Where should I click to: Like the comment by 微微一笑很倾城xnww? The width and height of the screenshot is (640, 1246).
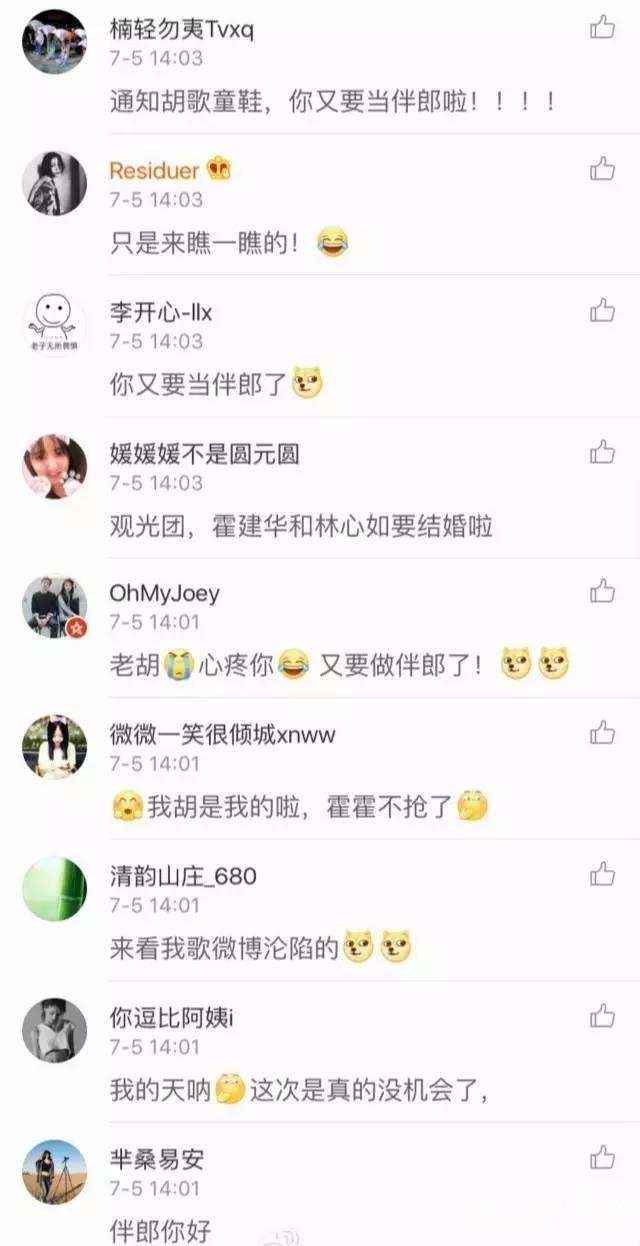click(x=602, y=734)
